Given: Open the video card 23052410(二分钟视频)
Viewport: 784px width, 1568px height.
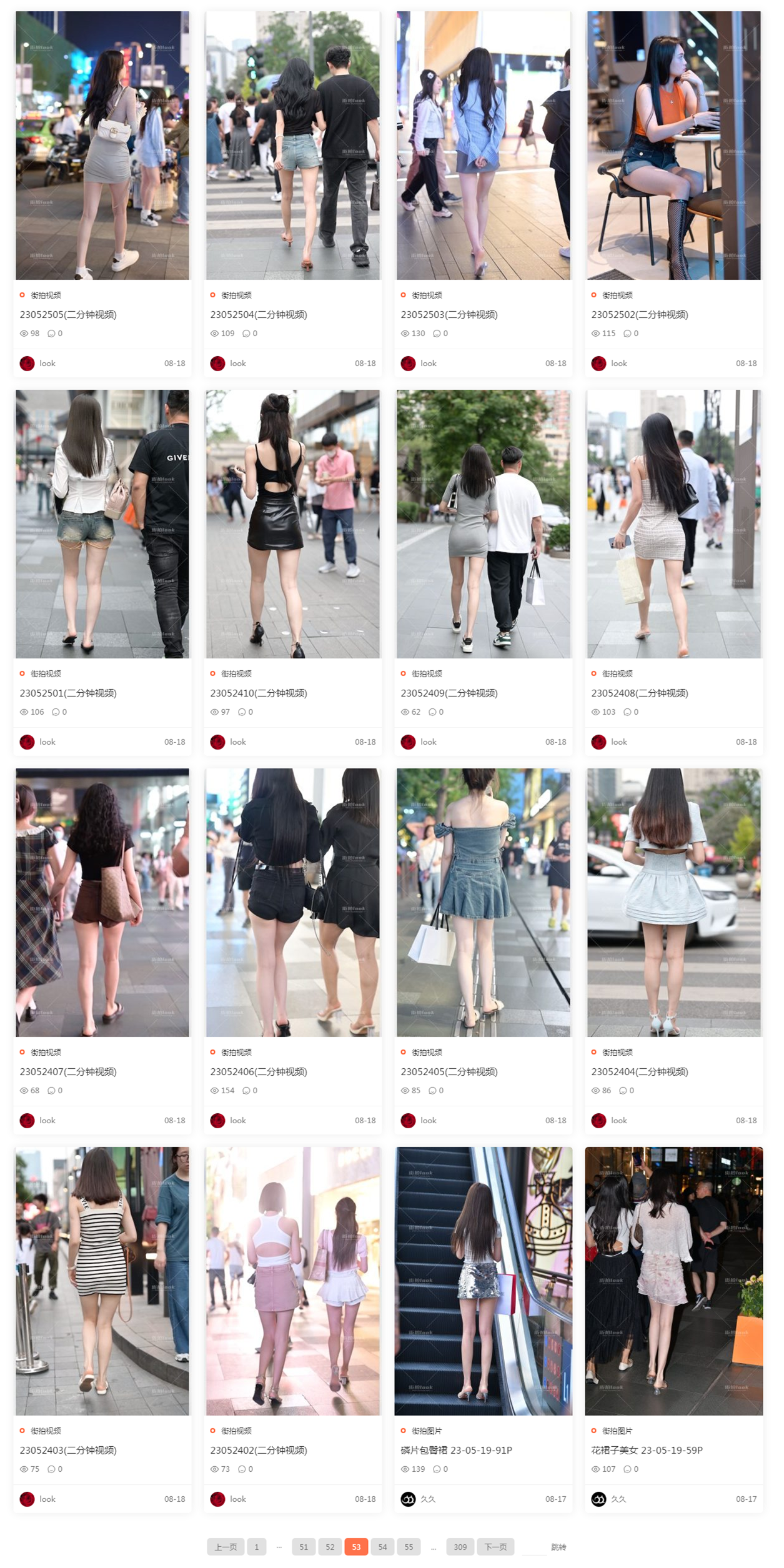Looking at the screenshot, I should pos(259,693).
